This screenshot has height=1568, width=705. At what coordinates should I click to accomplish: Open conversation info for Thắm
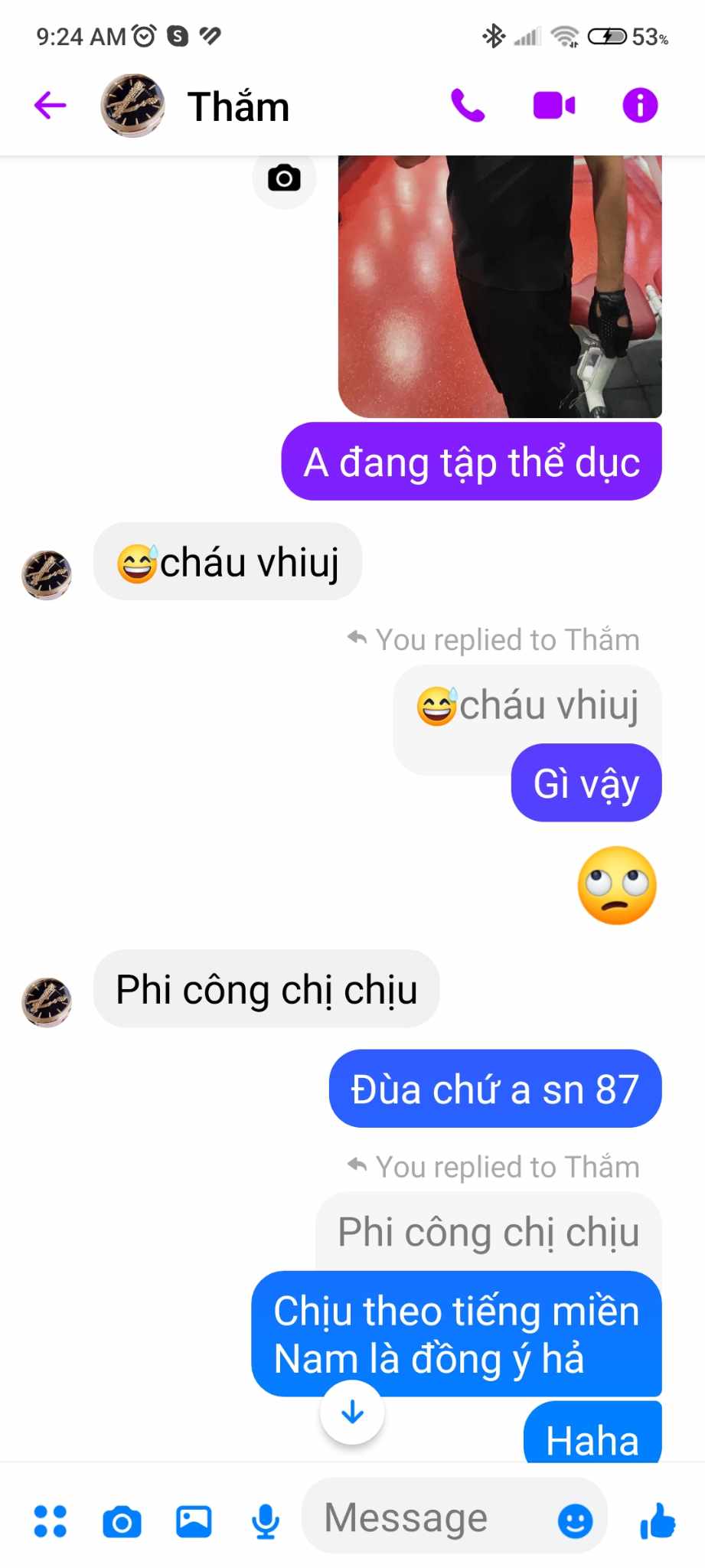pyautogui.click(x=640, y=106)
